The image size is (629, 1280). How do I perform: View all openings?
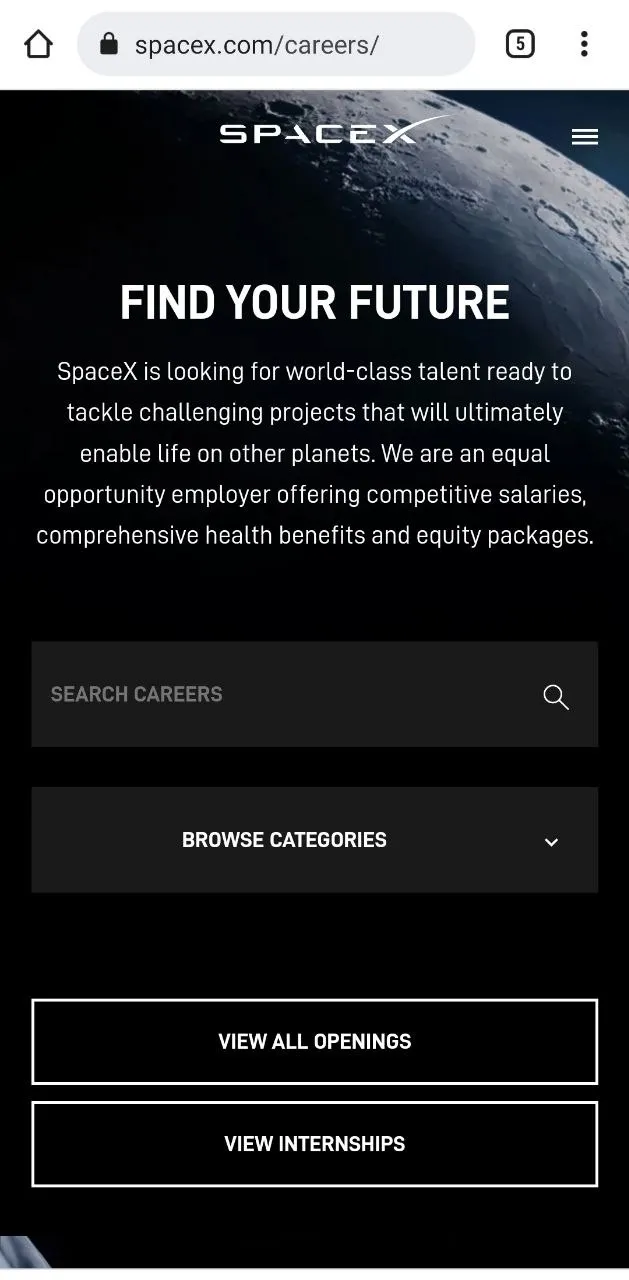(315, 1041)
